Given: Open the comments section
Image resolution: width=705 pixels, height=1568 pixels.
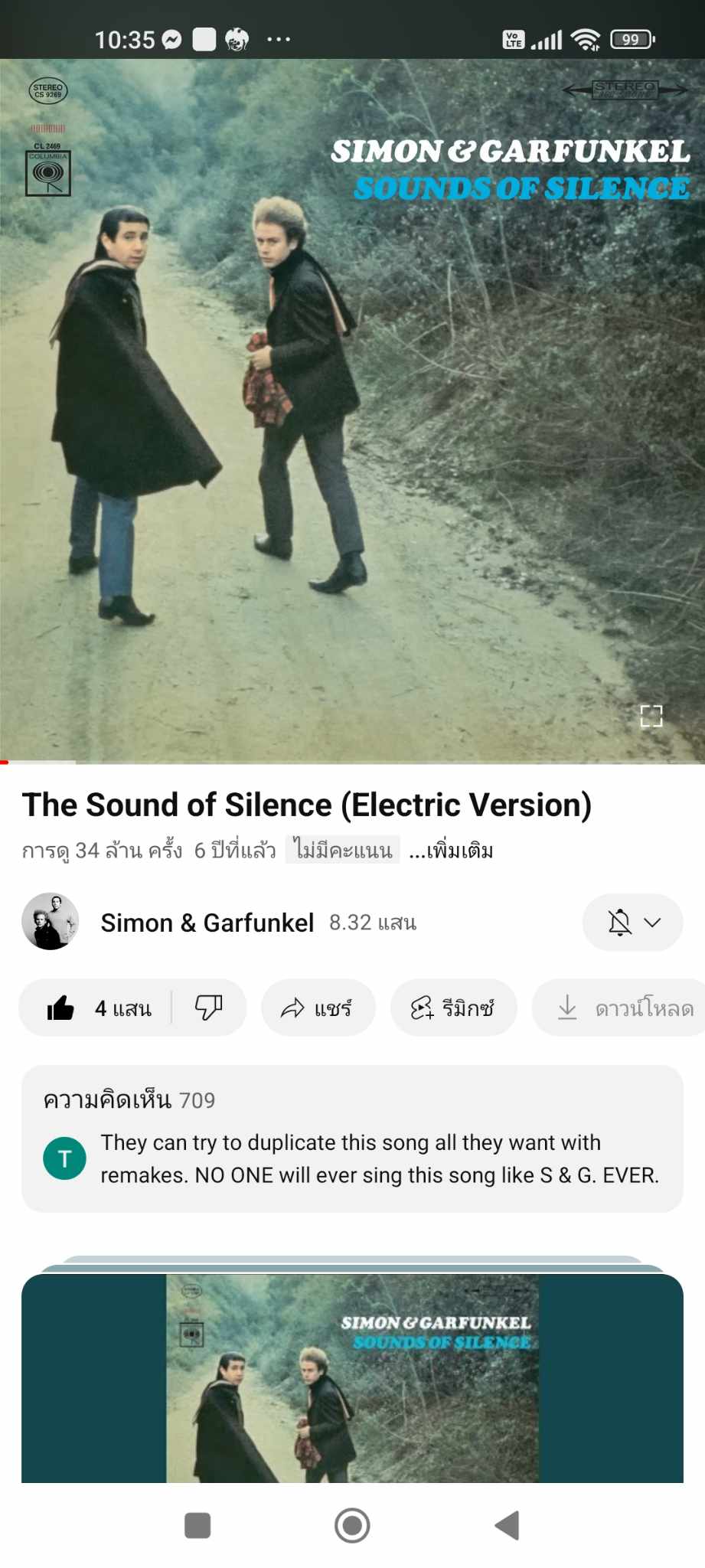Looking at the screenshot, I should [352, 1138].
